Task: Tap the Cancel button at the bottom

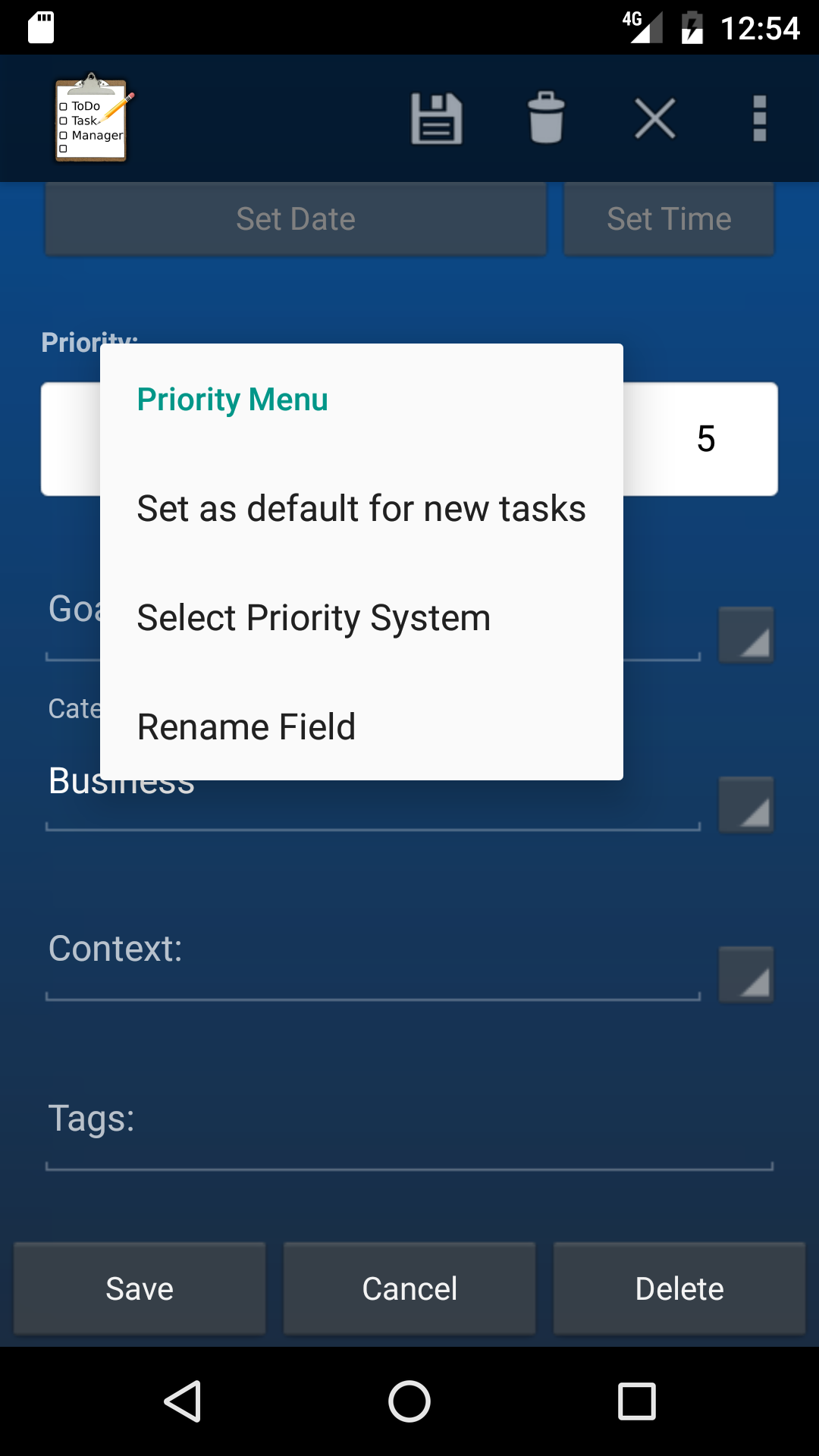Action: (x=409, y=1288)
